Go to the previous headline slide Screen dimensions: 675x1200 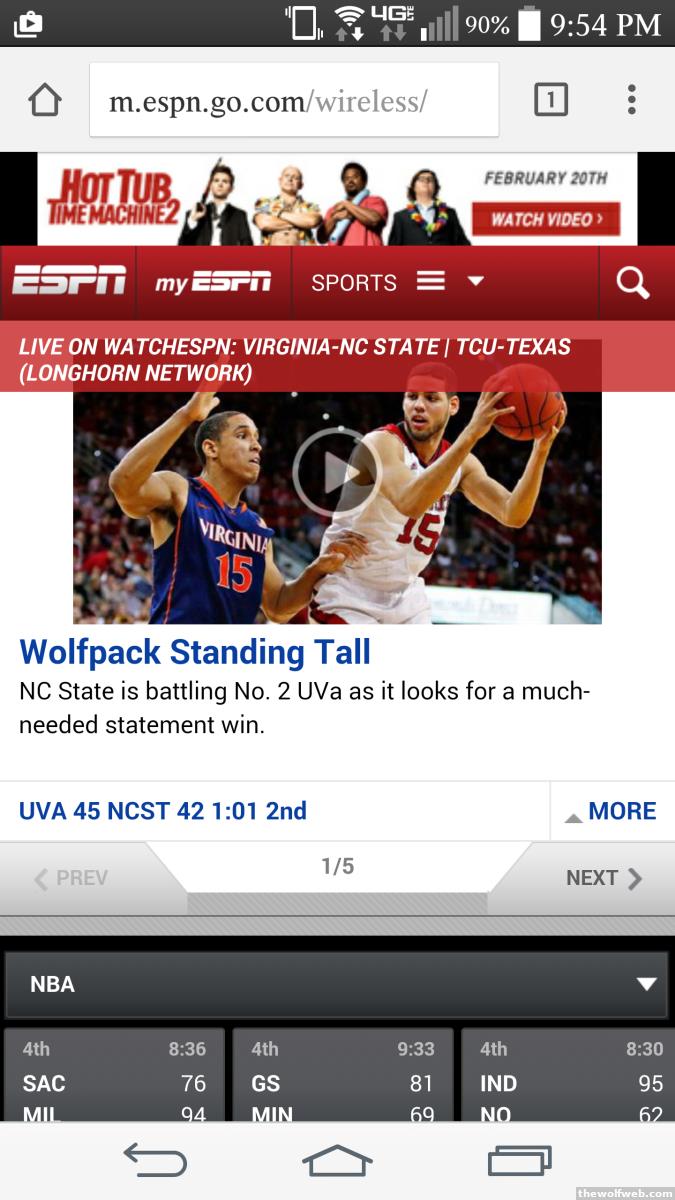click(72, 878)
